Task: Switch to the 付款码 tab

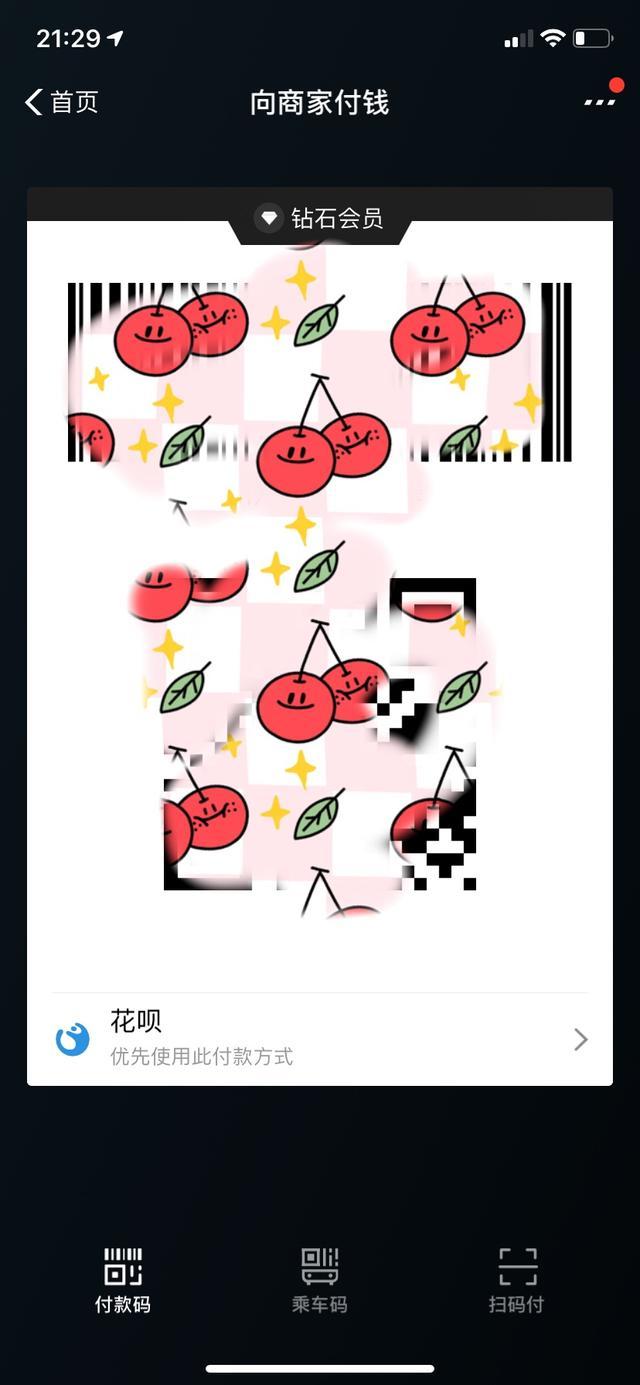Action: click(x=122, y=1280)
